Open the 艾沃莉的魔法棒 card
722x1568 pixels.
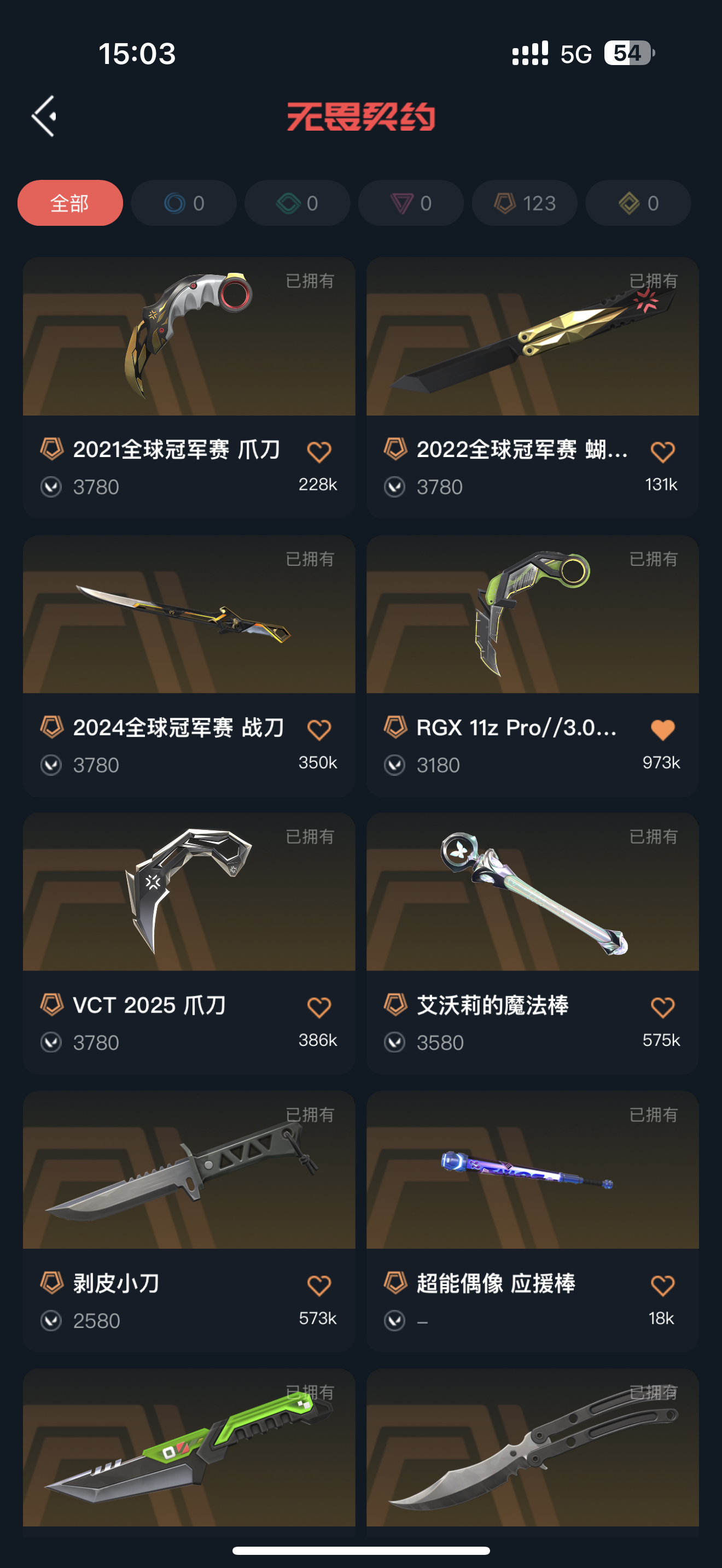click(532, 892)
